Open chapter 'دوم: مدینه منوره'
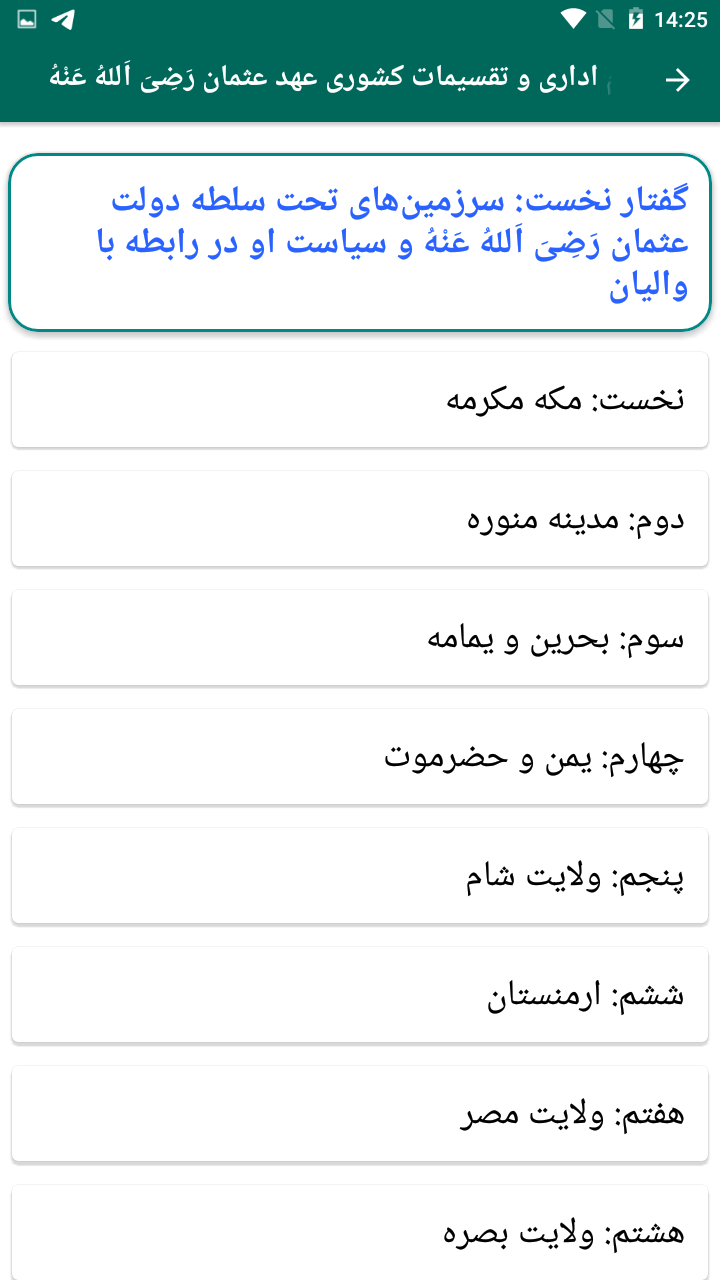This screenshot has width=720, height=1280. click(360, 518)
